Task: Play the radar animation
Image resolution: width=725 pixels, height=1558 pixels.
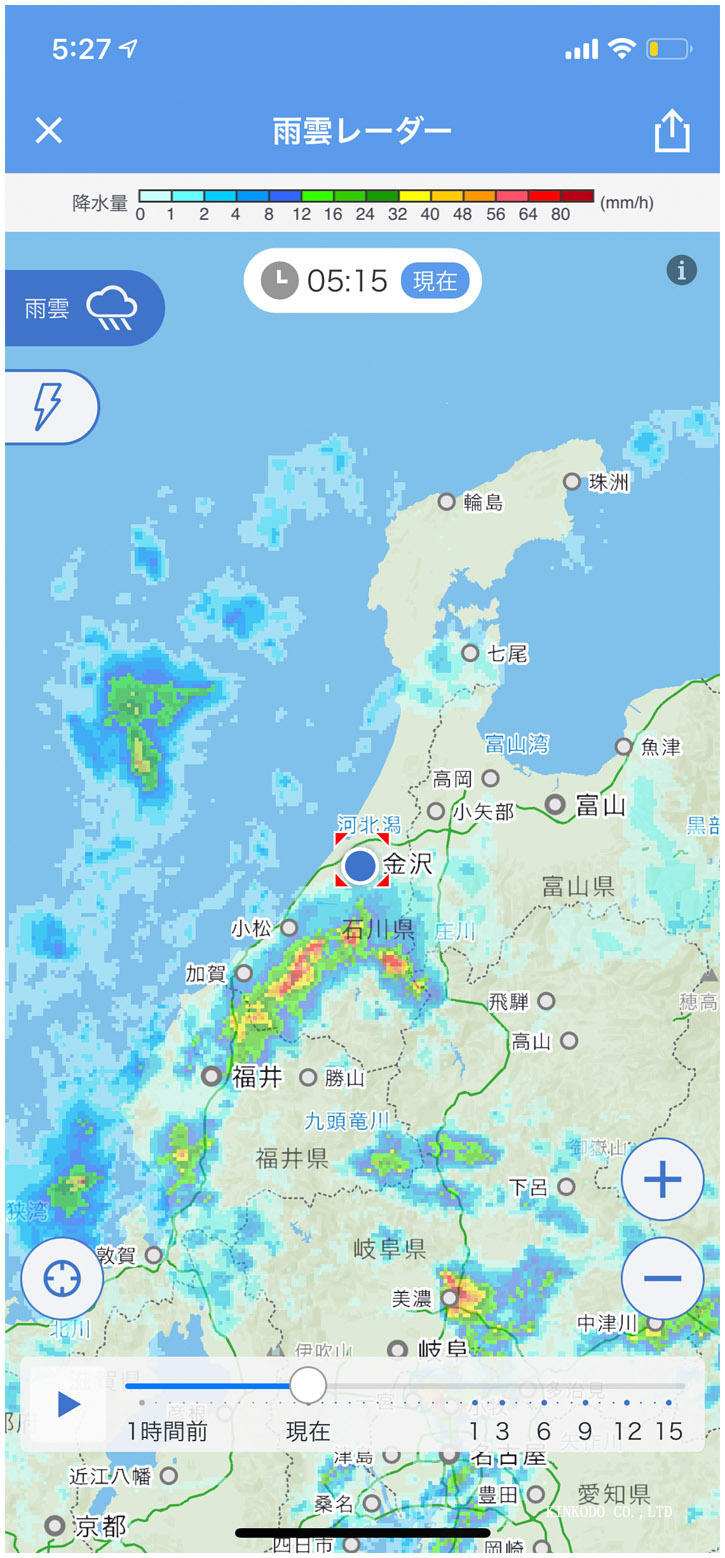Action: coord(68,1404)
